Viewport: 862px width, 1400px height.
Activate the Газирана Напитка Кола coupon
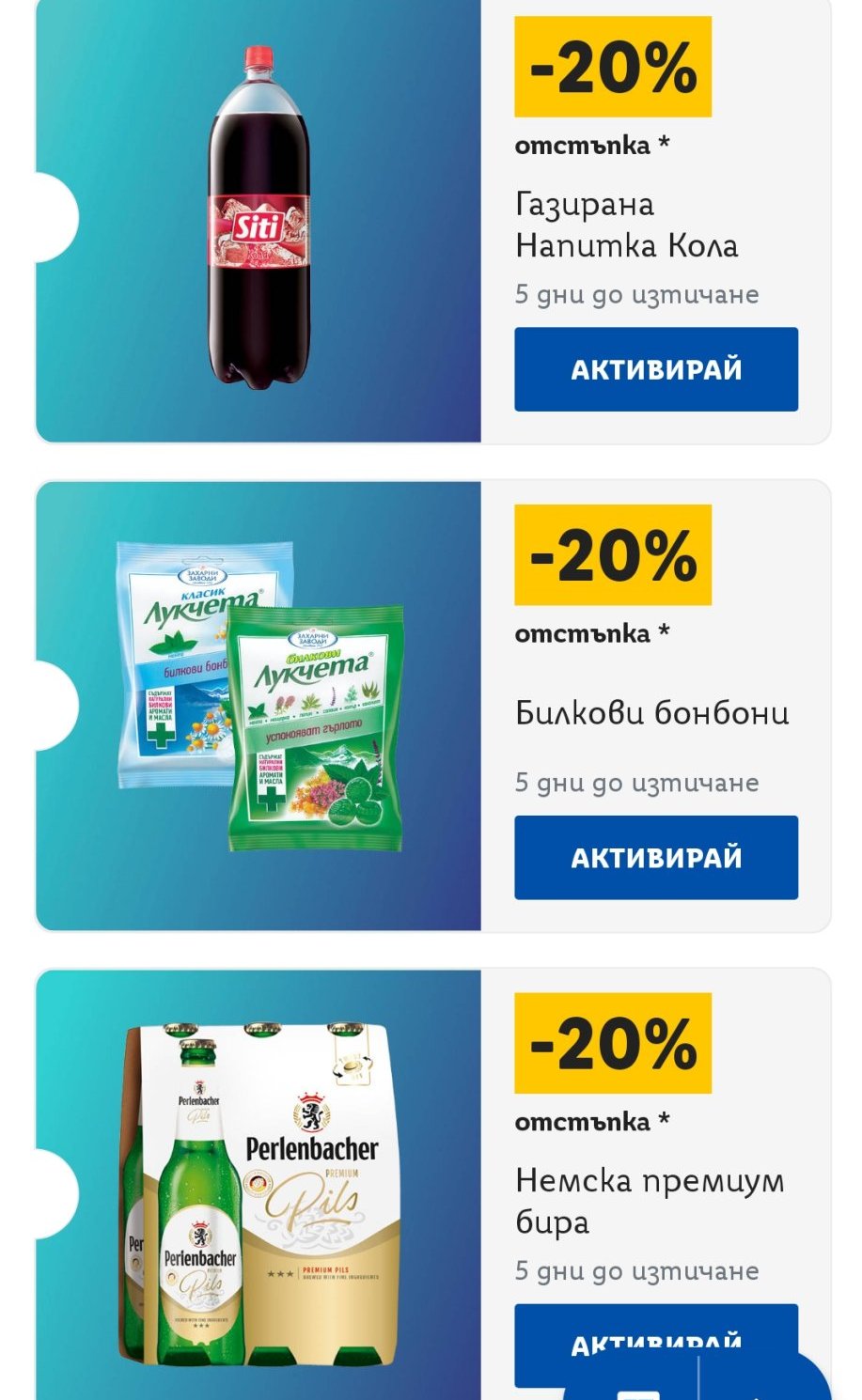(655, 369)
